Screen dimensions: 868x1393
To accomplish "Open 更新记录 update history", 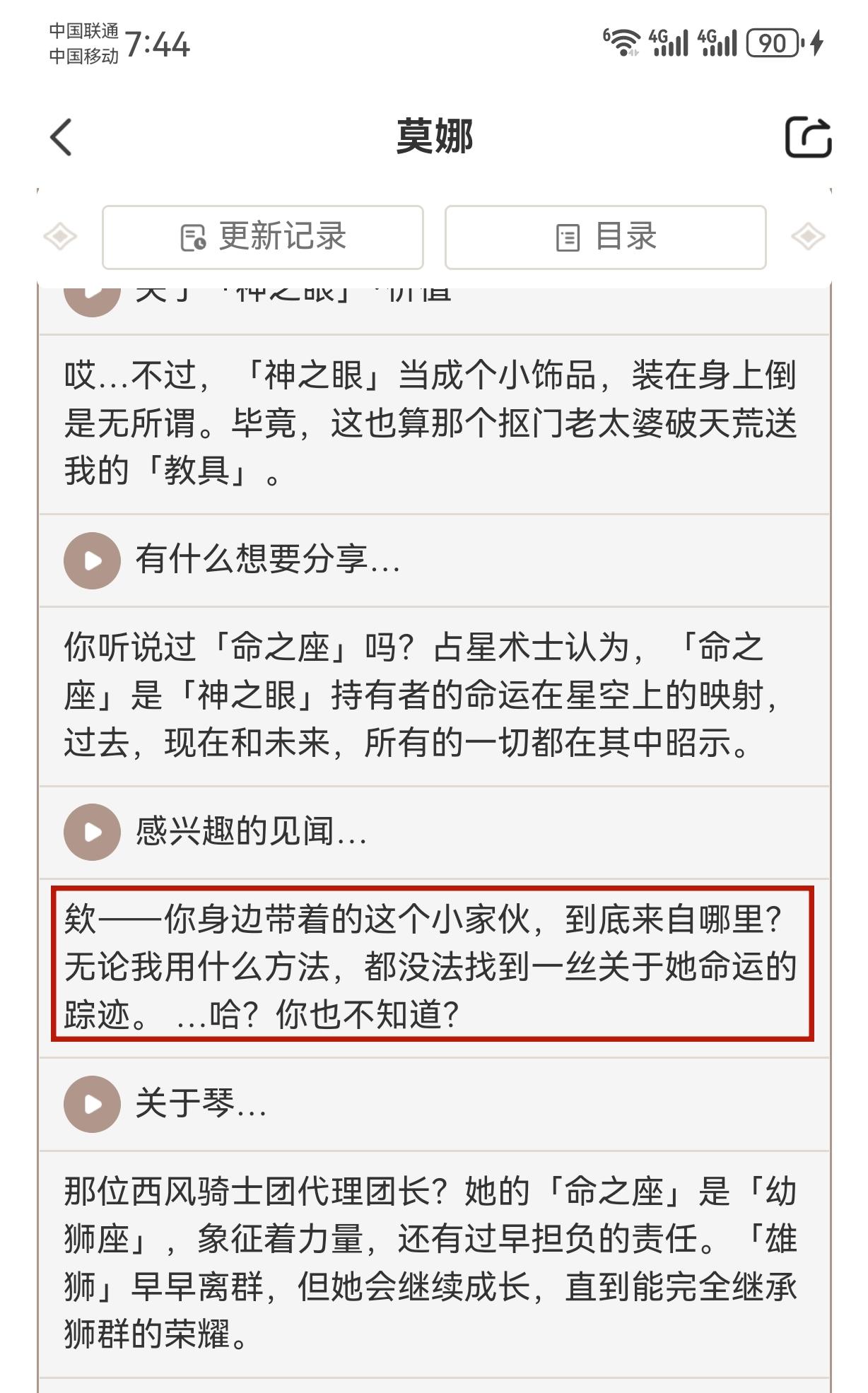I will coord(263,237).
